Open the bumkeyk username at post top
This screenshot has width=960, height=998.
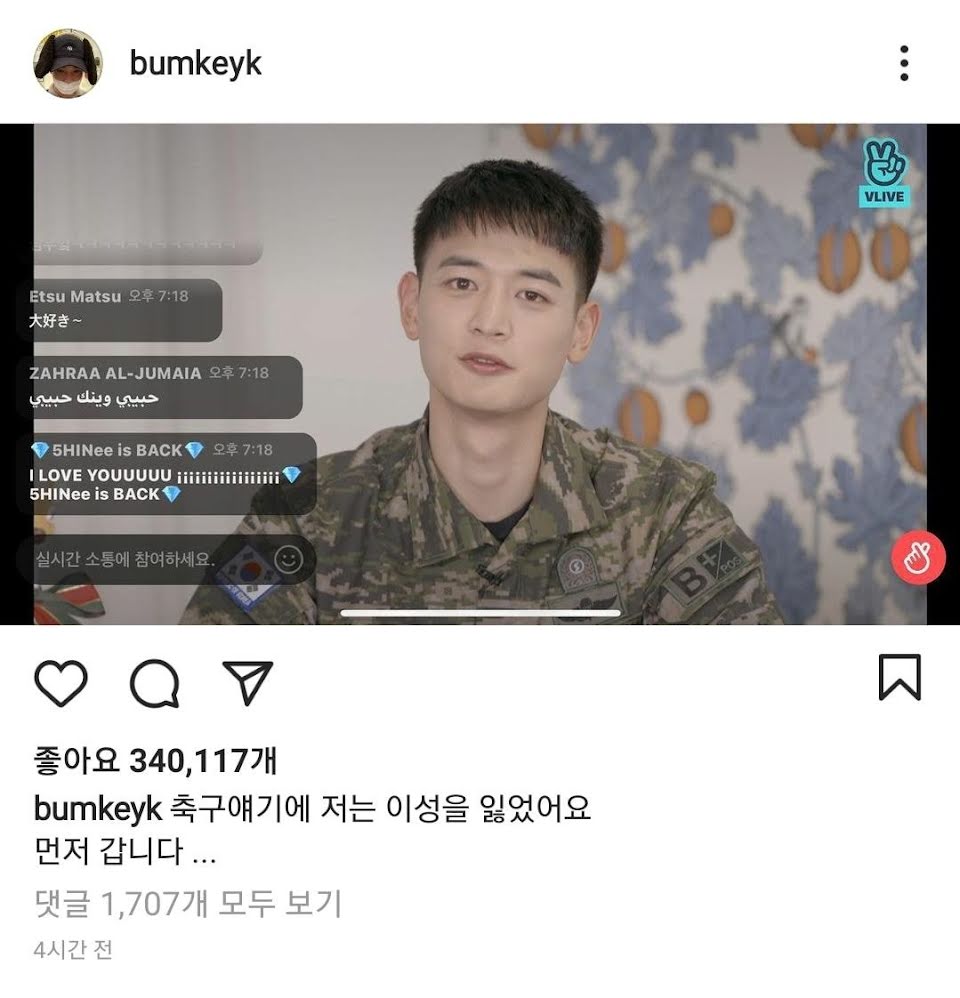195,63
